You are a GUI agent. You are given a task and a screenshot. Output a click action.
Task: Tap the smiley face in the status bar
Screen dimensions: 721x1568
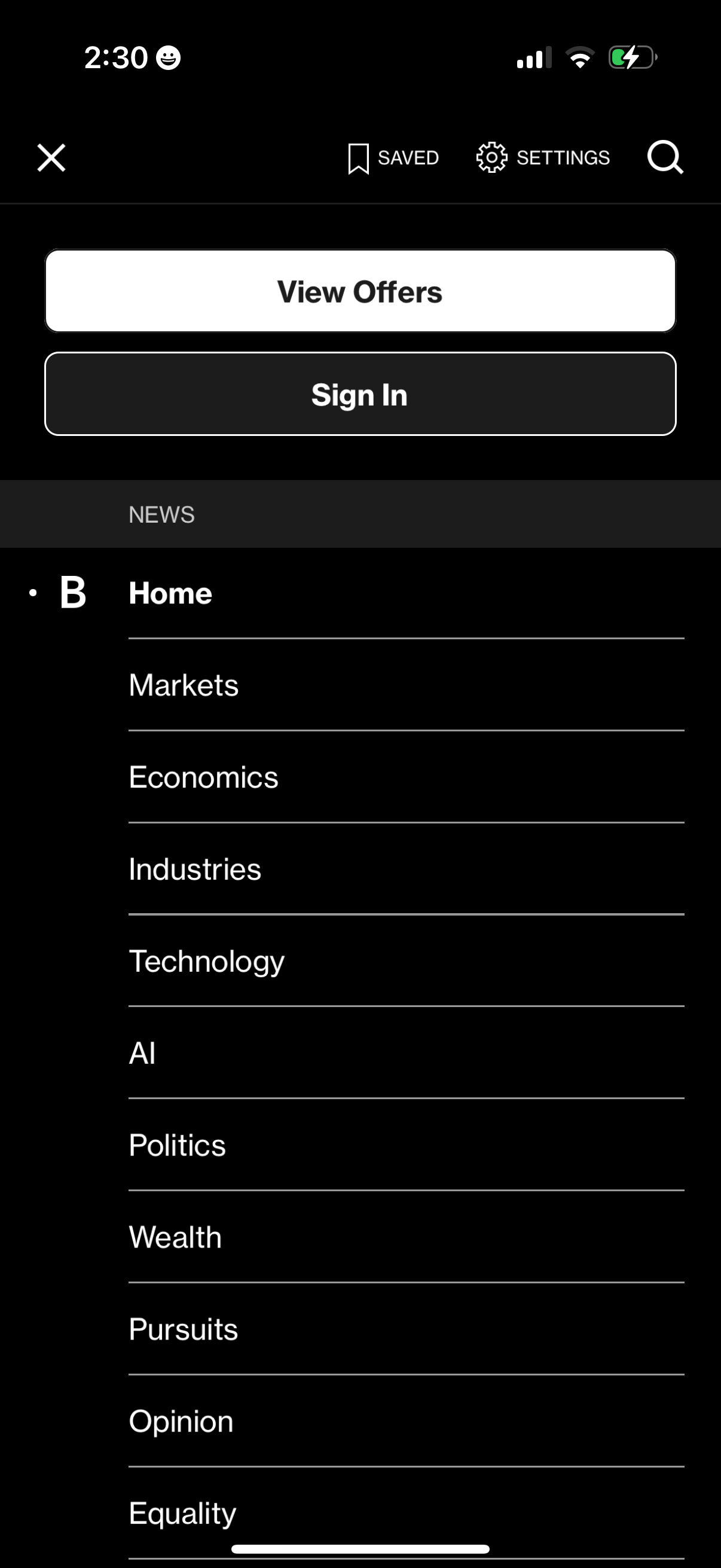[167, 58]
